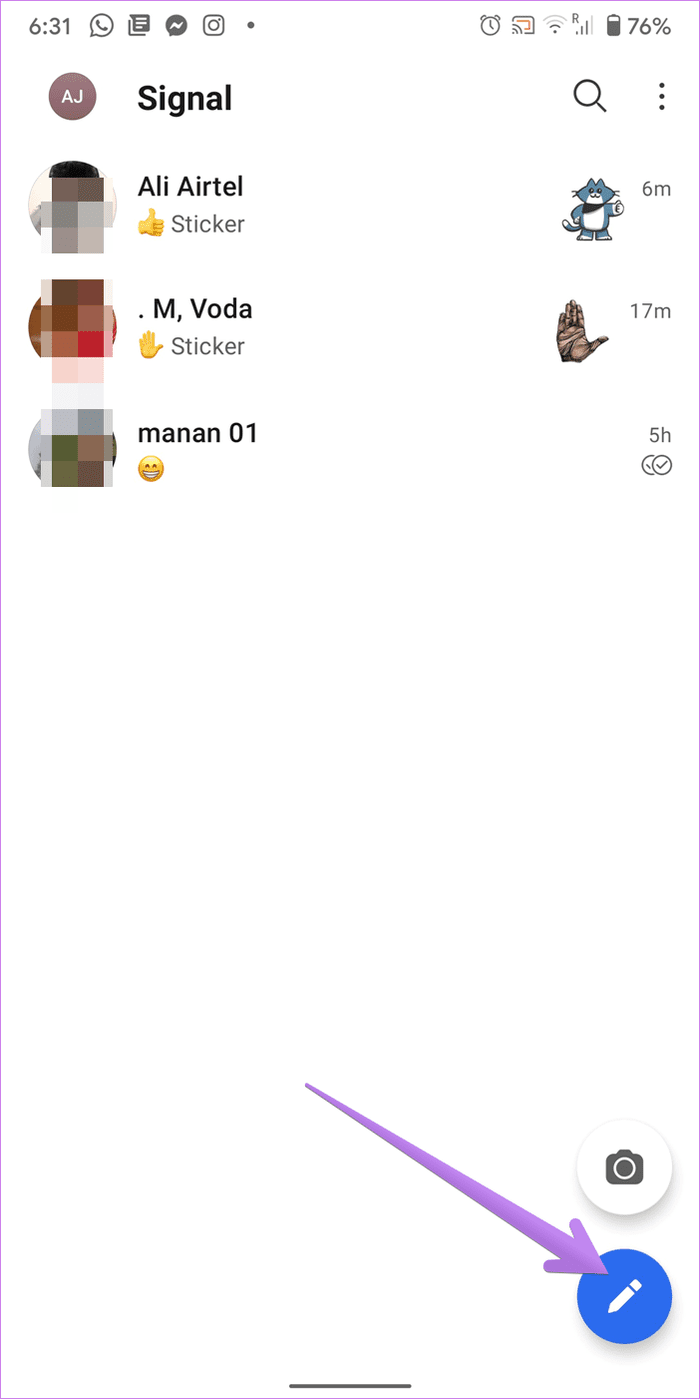Open the AJ profile avatar
700x1399 pixels.
click(72, 97)
